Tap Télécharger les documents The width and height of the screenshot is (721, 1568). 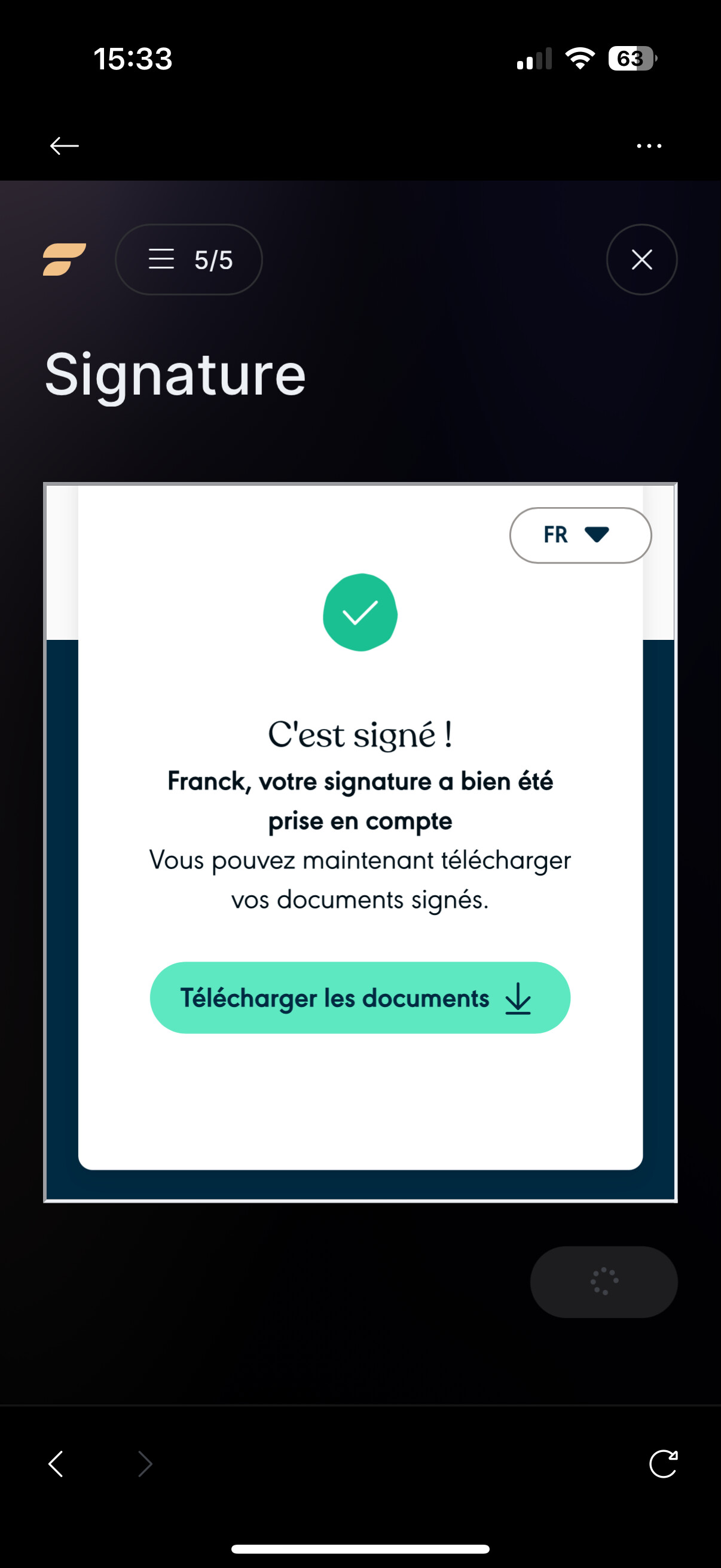tap(359, 997)
